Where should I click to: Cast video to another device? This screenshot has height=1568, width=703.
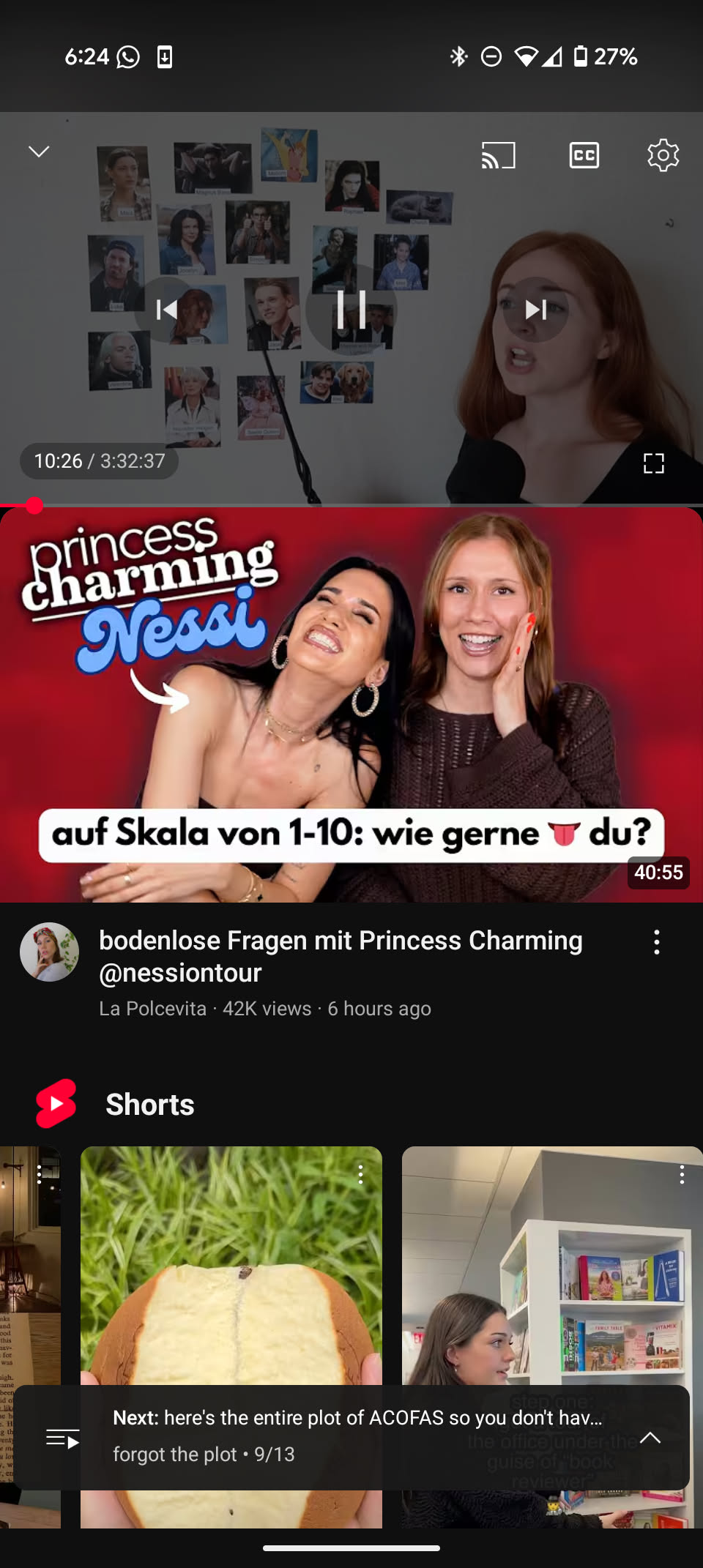(x=499, y=155)
